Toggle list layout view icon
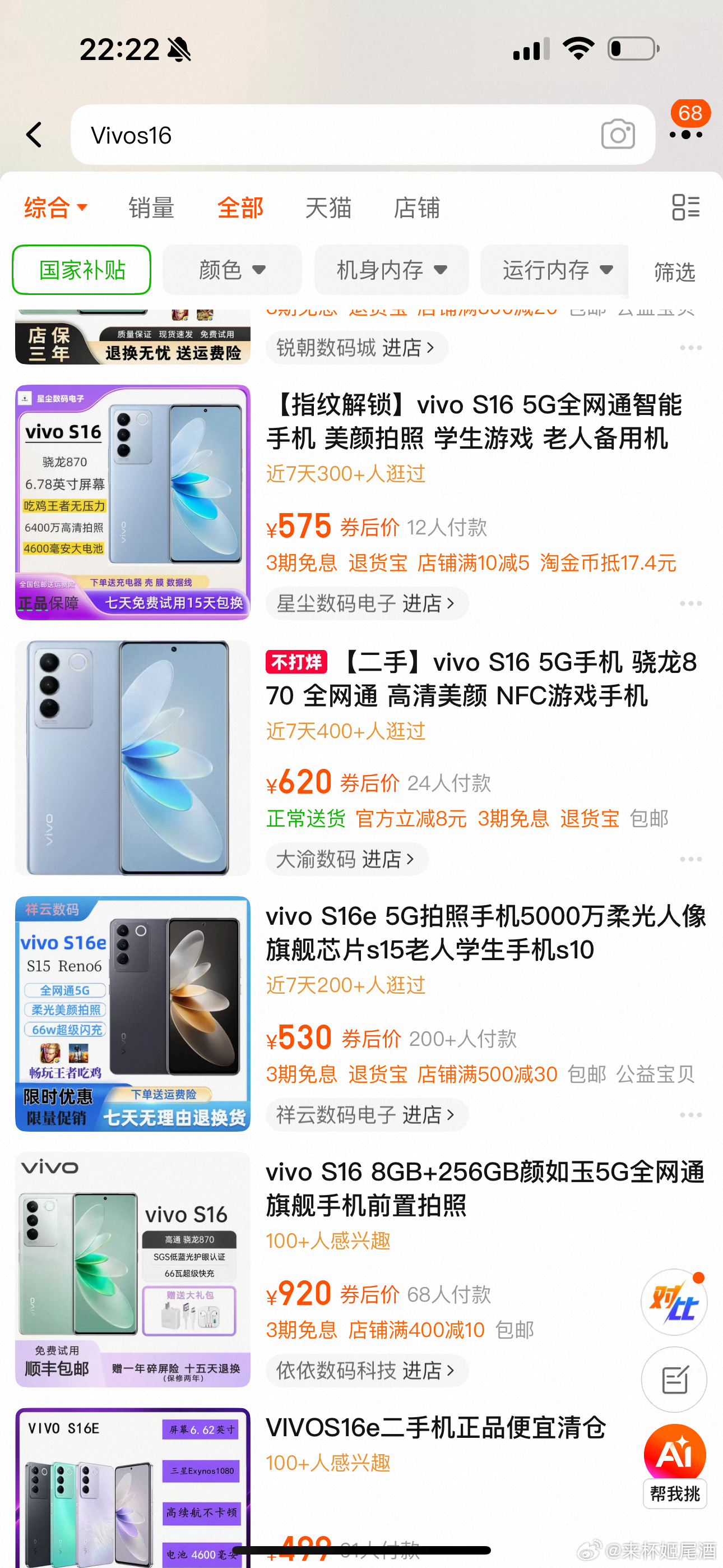 coord(685,207)
